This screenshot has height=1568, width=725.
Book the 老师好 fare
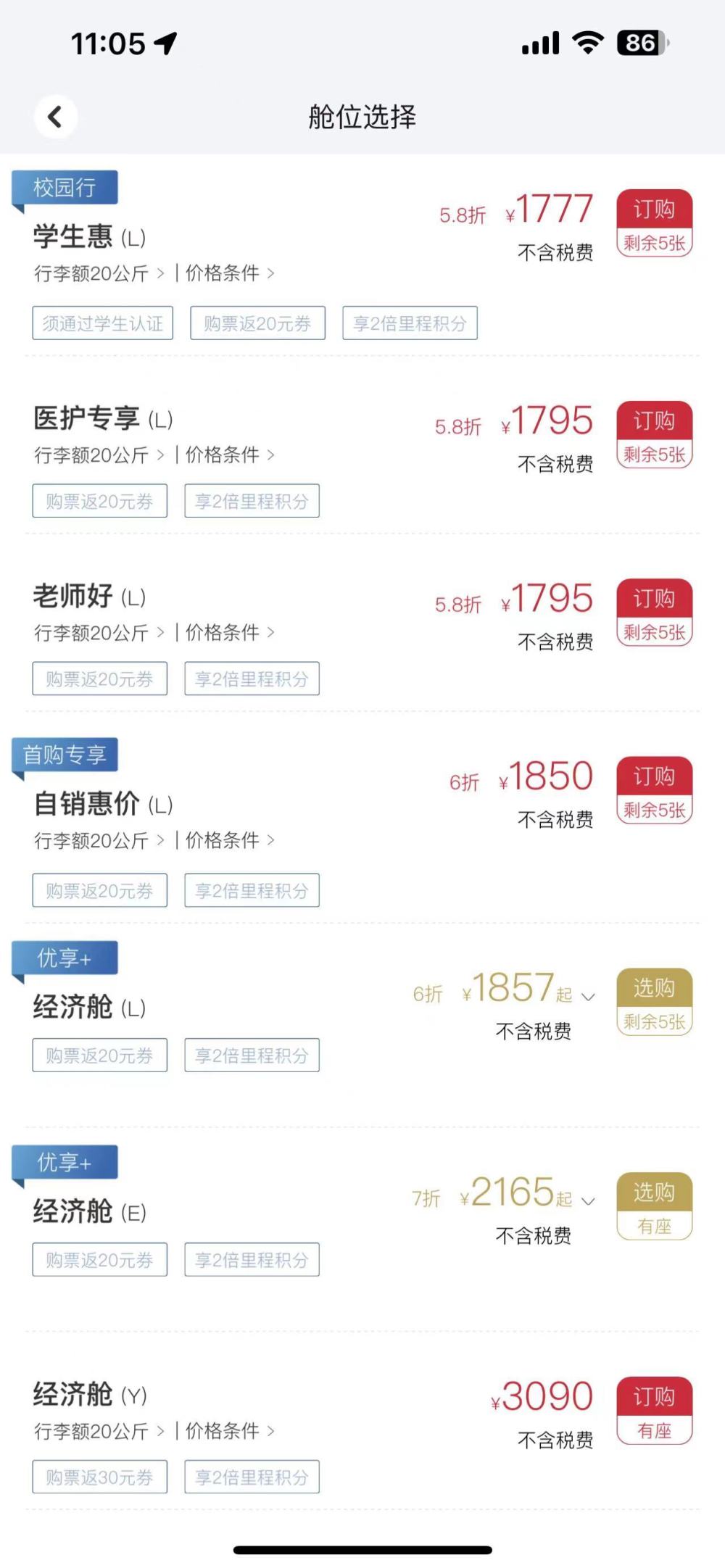655,613
